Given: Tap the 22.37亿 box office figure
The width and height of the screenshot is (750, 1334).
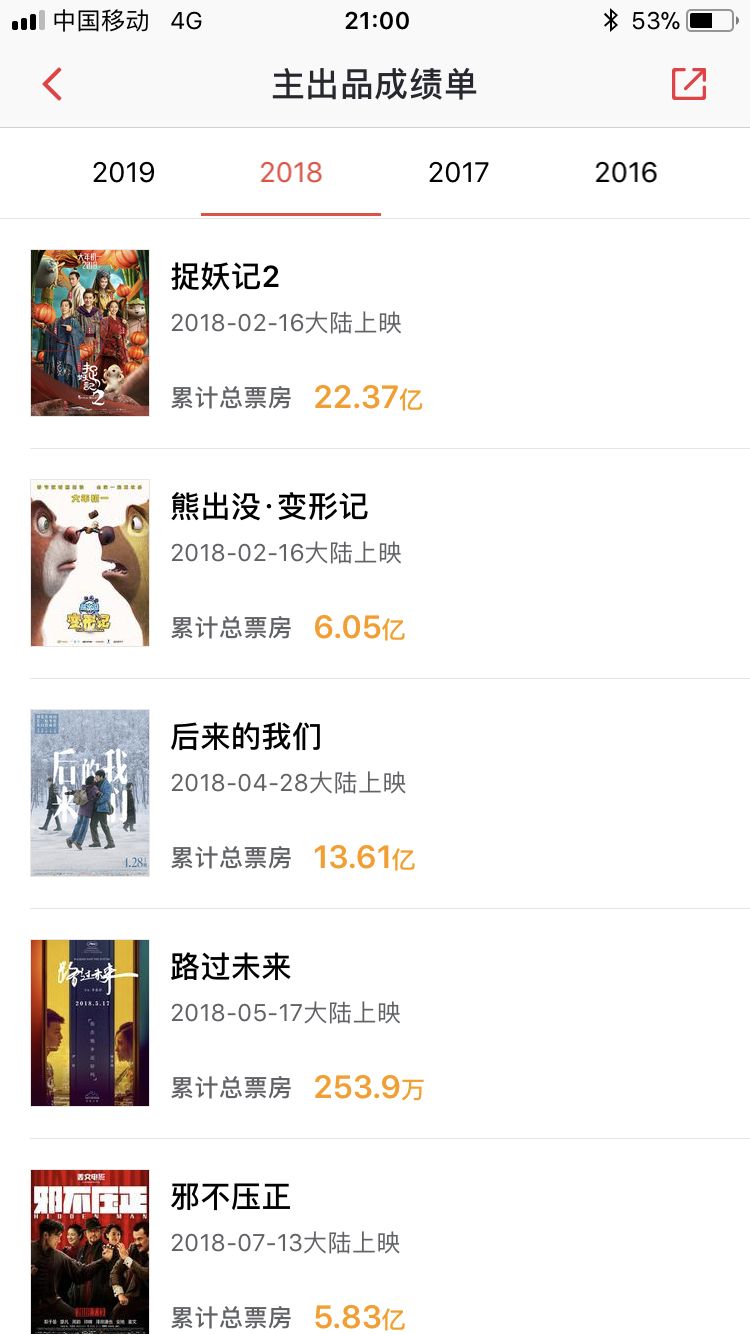Looking at the screenshot, I should [368, 397].
